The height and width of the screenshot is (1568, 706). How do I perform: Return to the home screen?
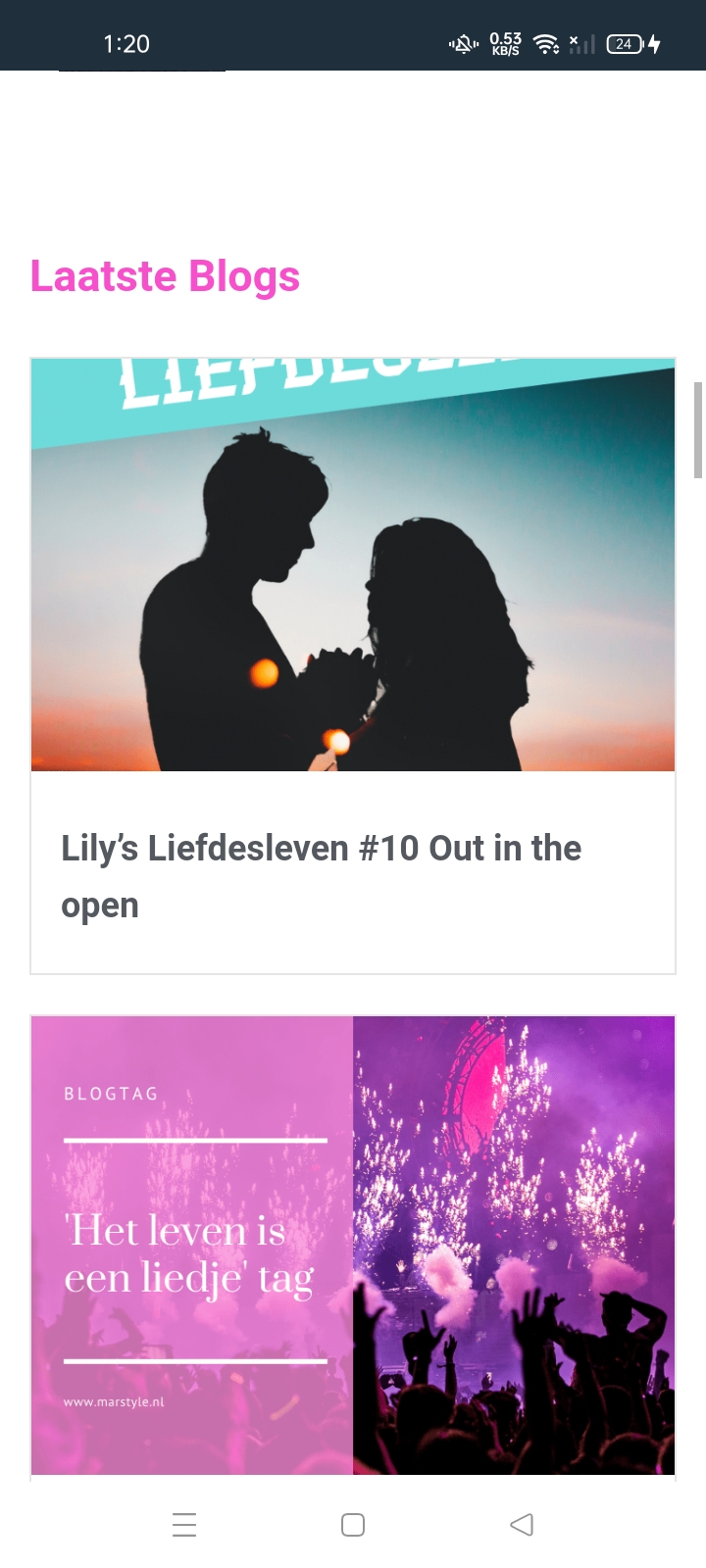coord(353,1525)
